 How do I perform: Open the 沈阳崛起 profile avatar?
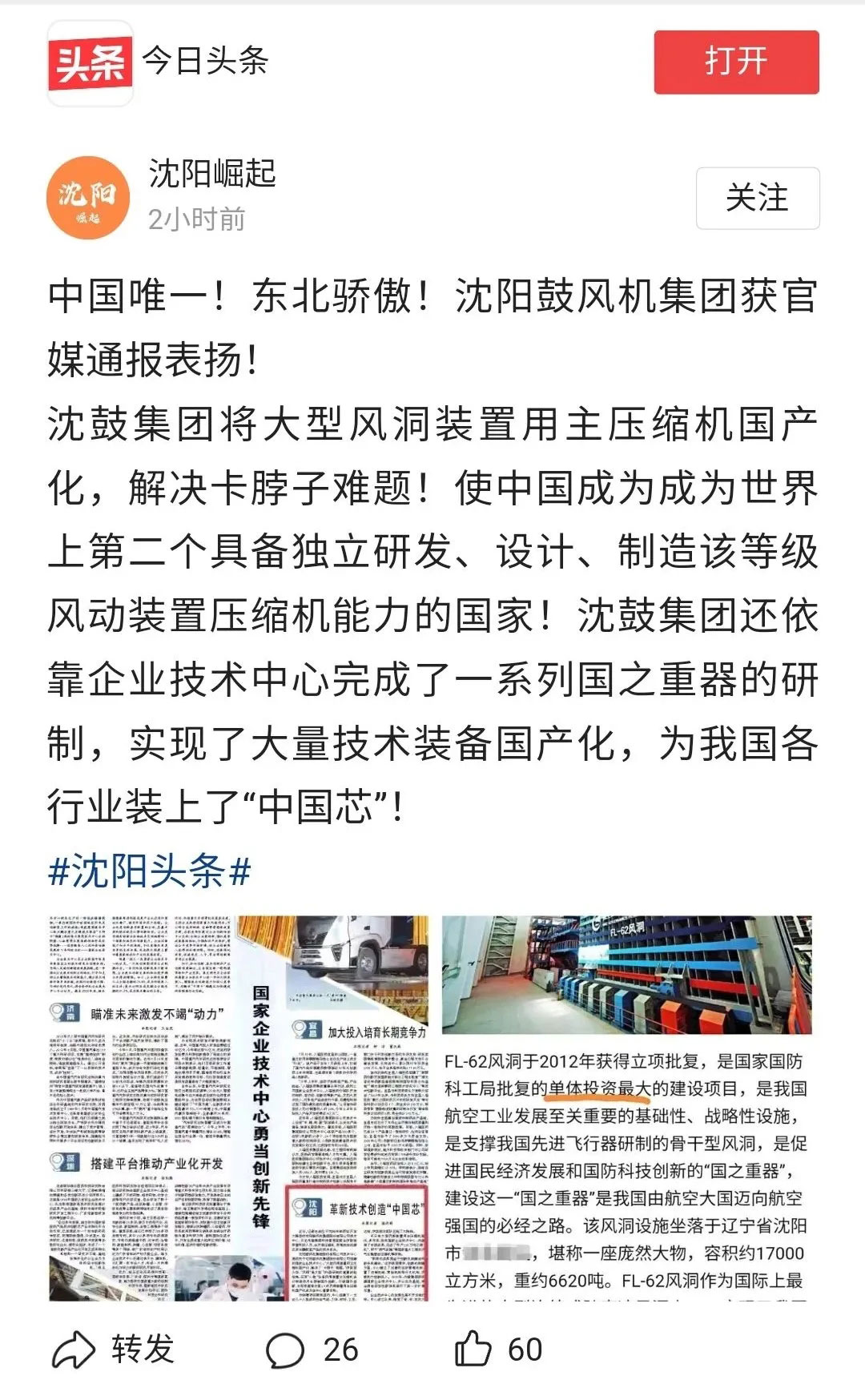click(89, 197)
